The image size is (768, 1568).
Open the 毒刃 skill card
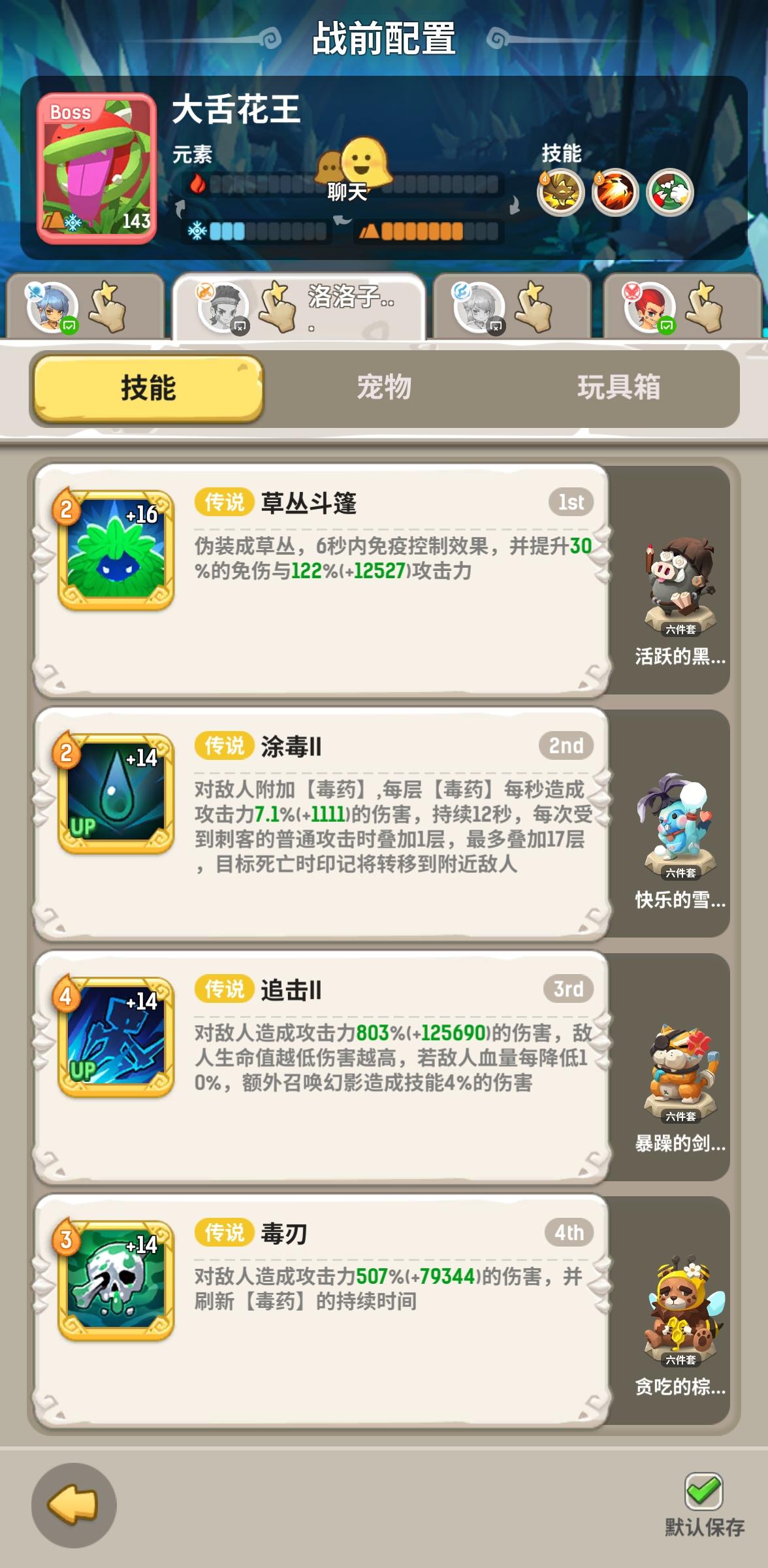321,1311
